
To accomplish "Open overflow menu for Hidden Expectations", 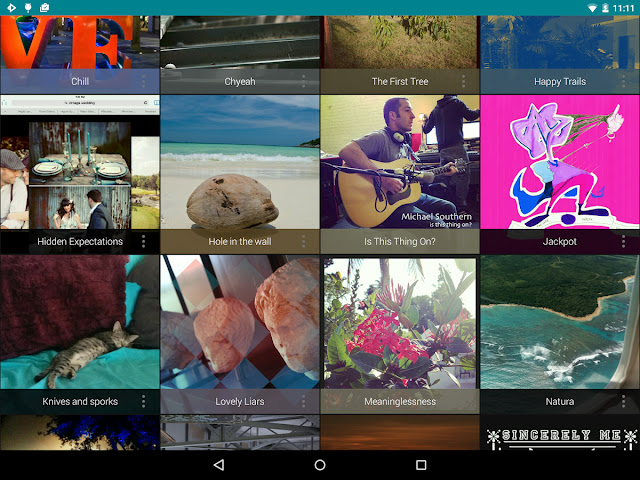I will (144, 241).
